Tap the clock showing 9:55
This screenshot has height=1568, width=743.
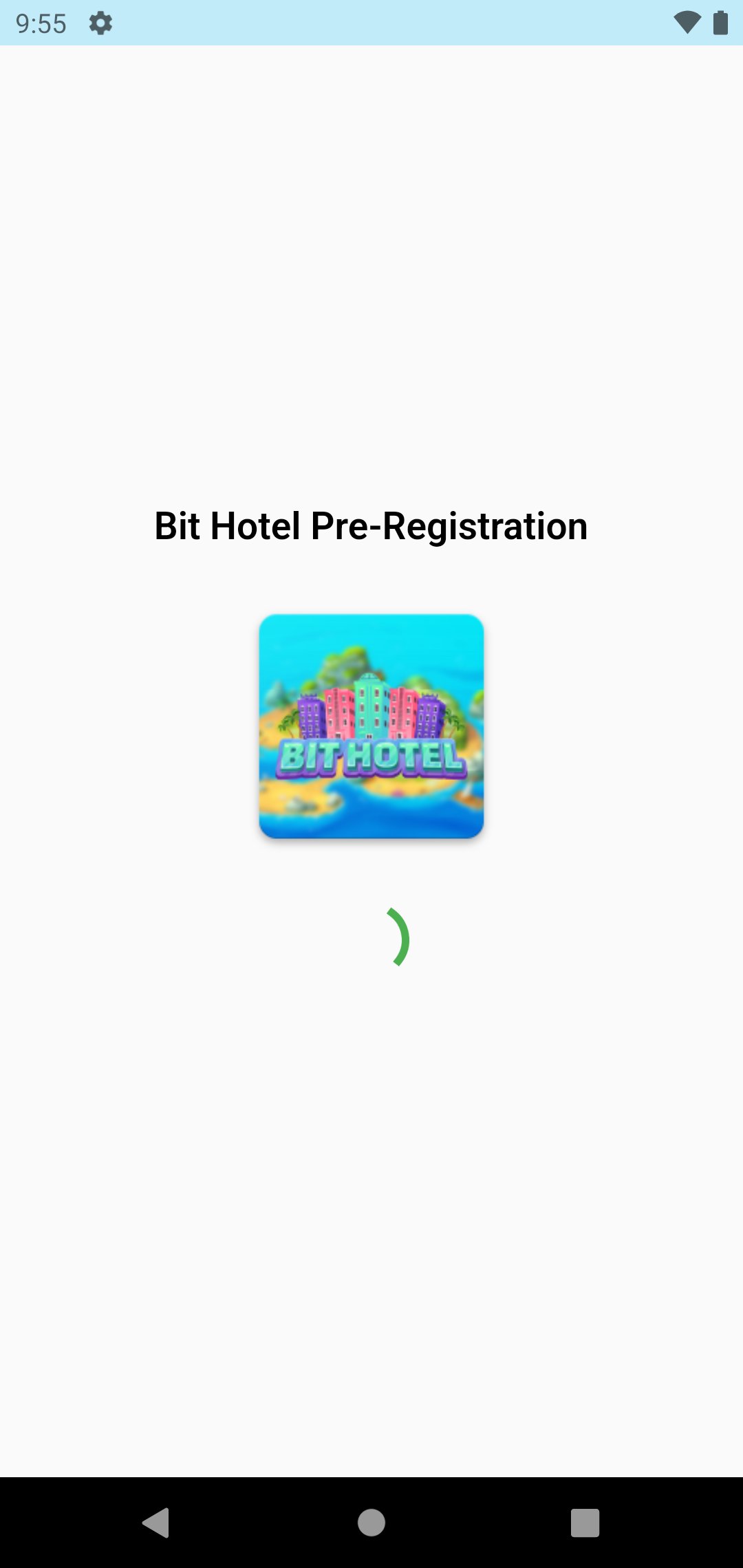point(43,23)
